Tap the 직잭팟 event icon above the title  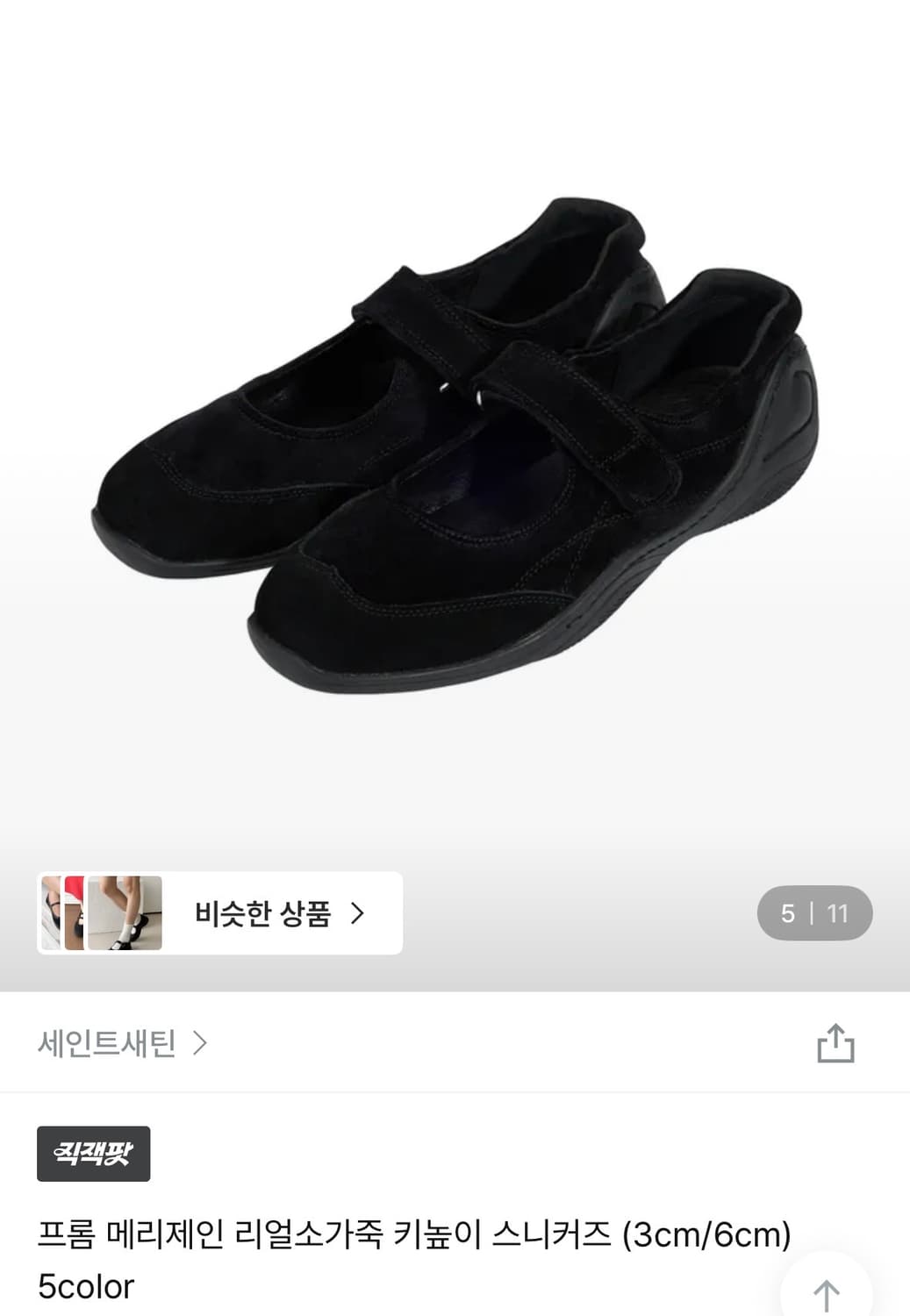tap(94, 1155)
